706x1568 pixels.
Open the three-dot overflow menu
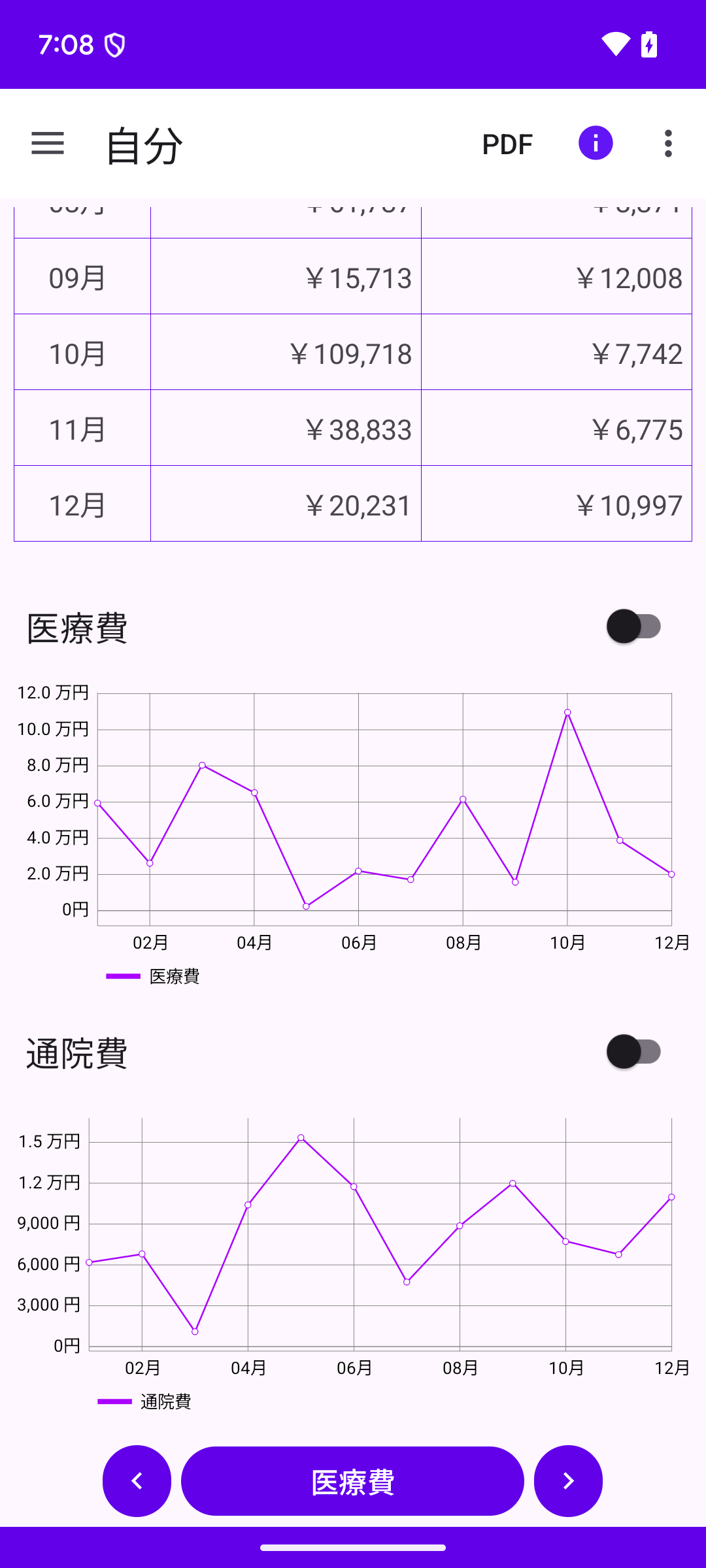pos(668,144)
